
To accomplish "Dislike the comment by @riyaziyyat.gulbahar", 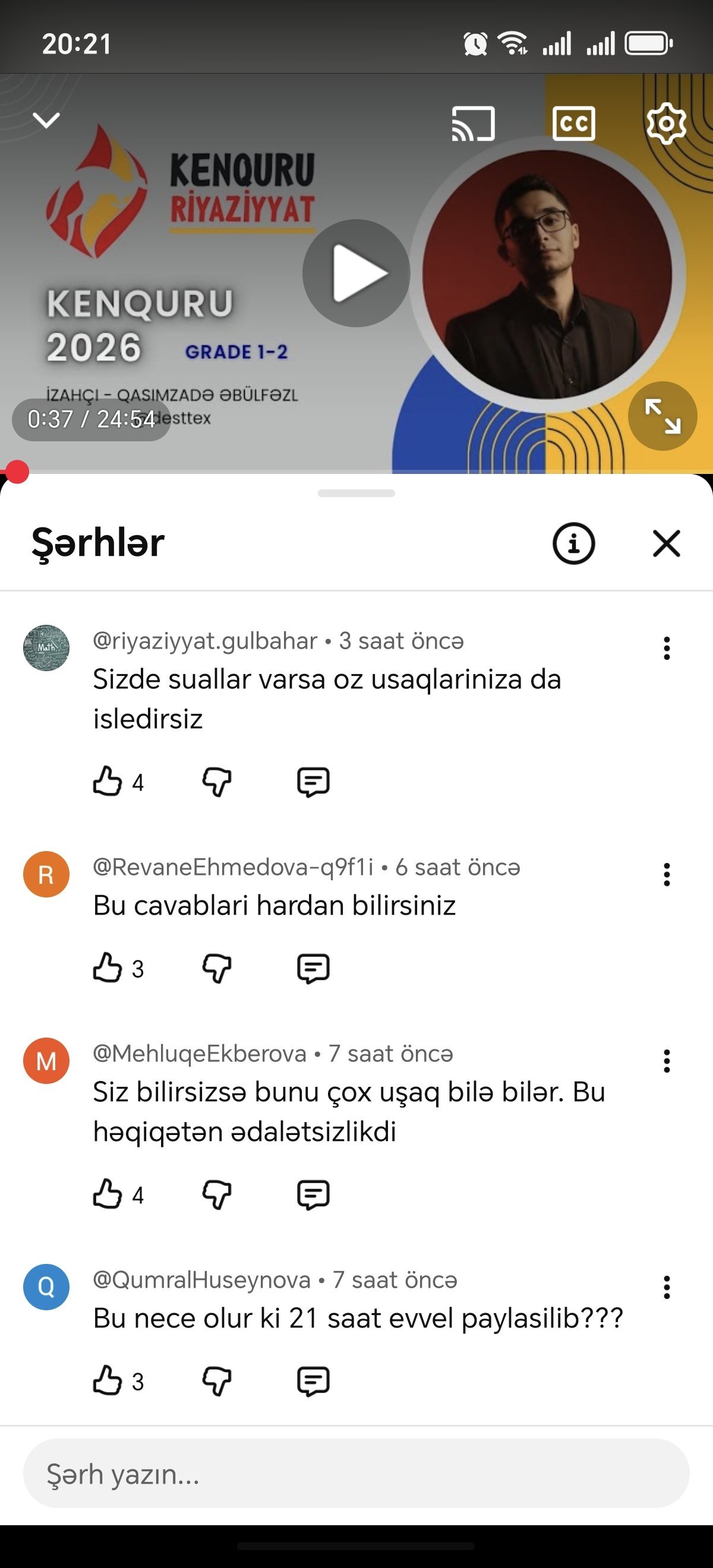I will point(217,782).
